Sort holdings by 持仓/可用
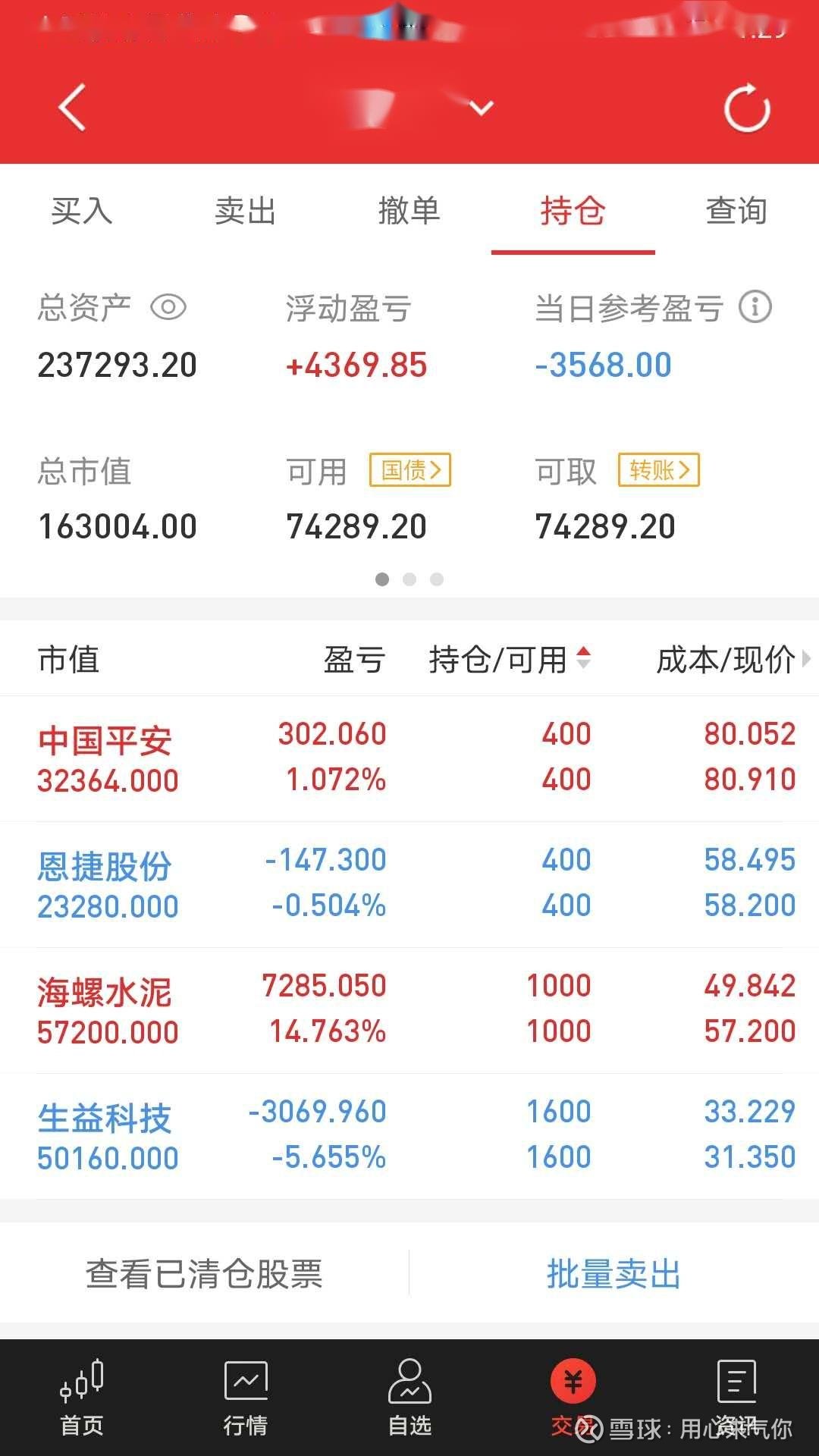Viewport: 819px width, 1456px height. click(x=508, y=659)
